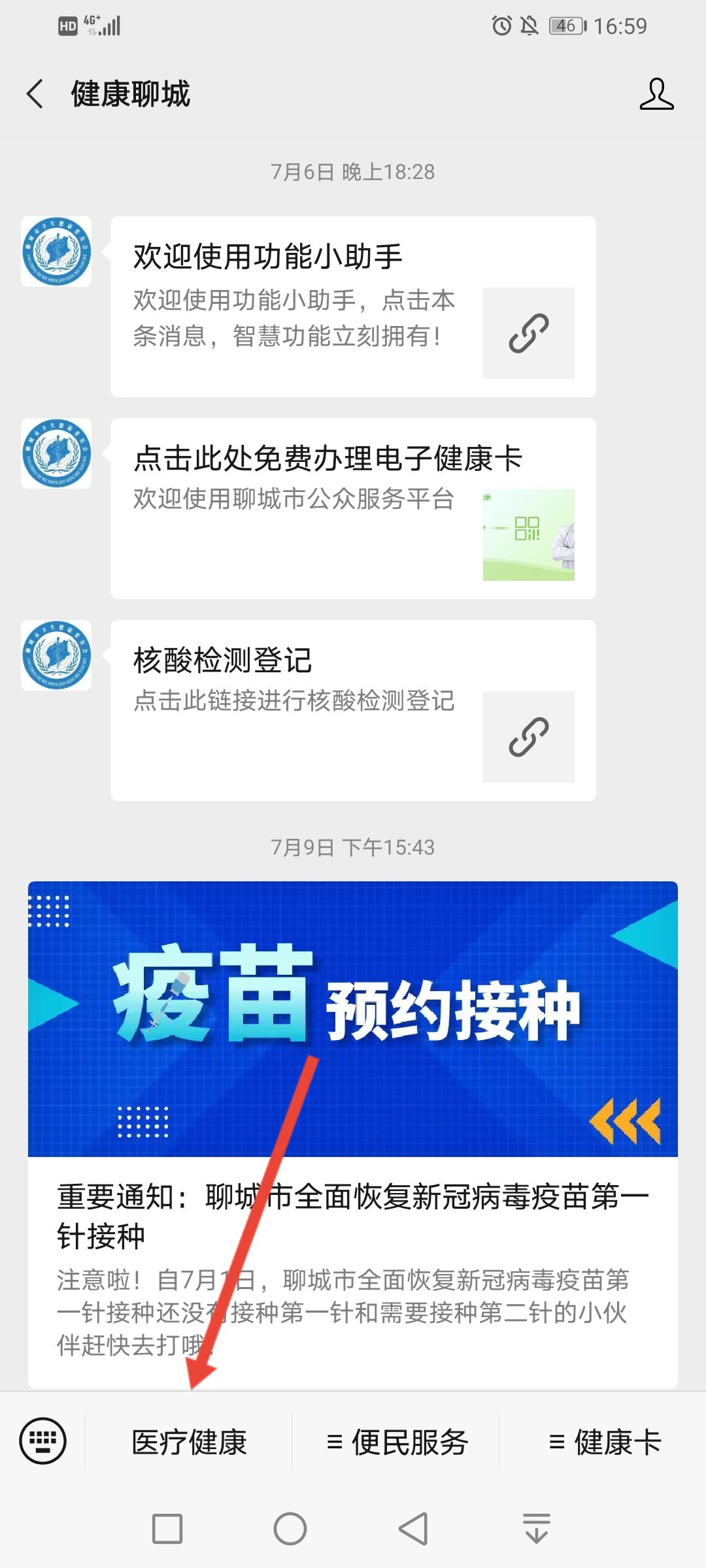Open the account profile icon
This screenshot has height=1568, width=706.
point(656,93)
